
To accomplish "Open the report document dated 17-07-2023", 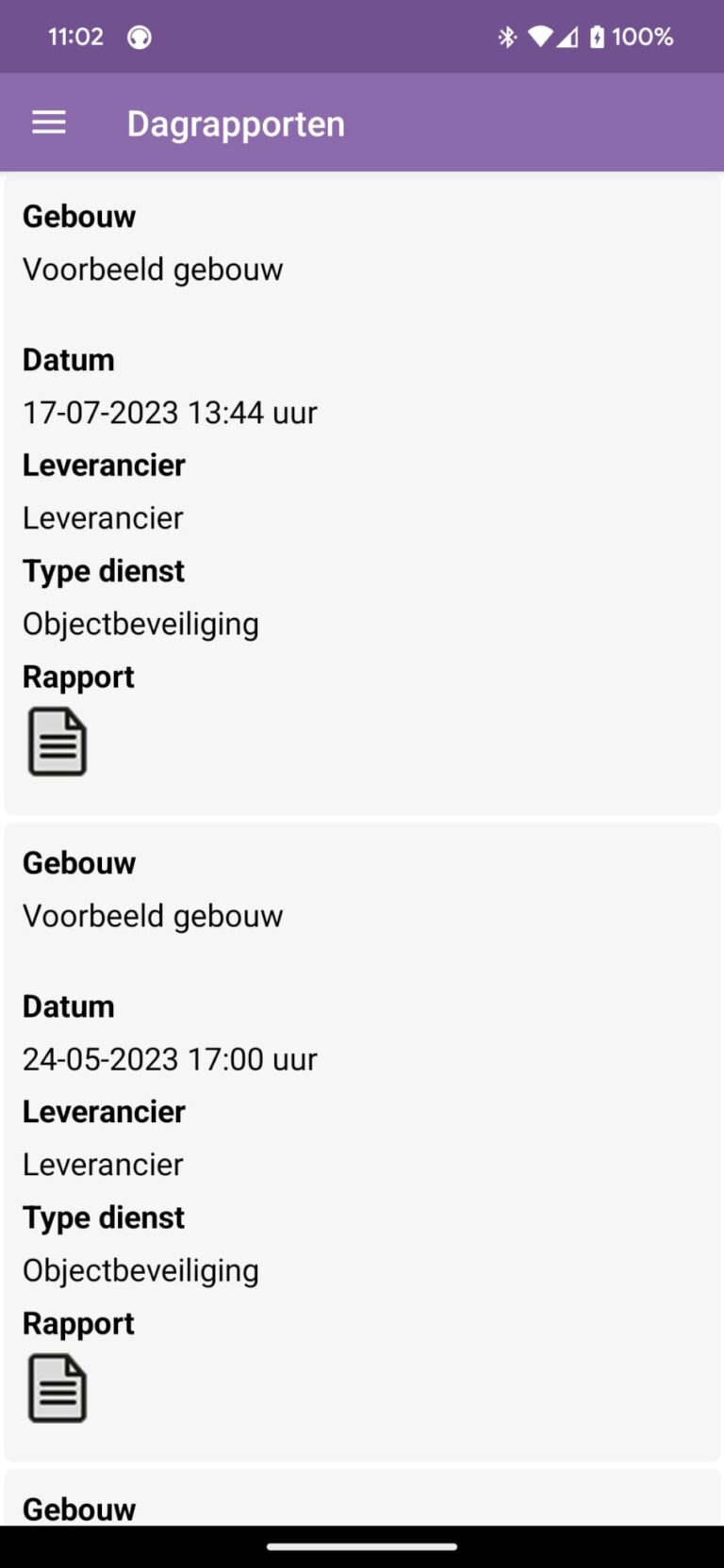I will (x=58, y=742).
